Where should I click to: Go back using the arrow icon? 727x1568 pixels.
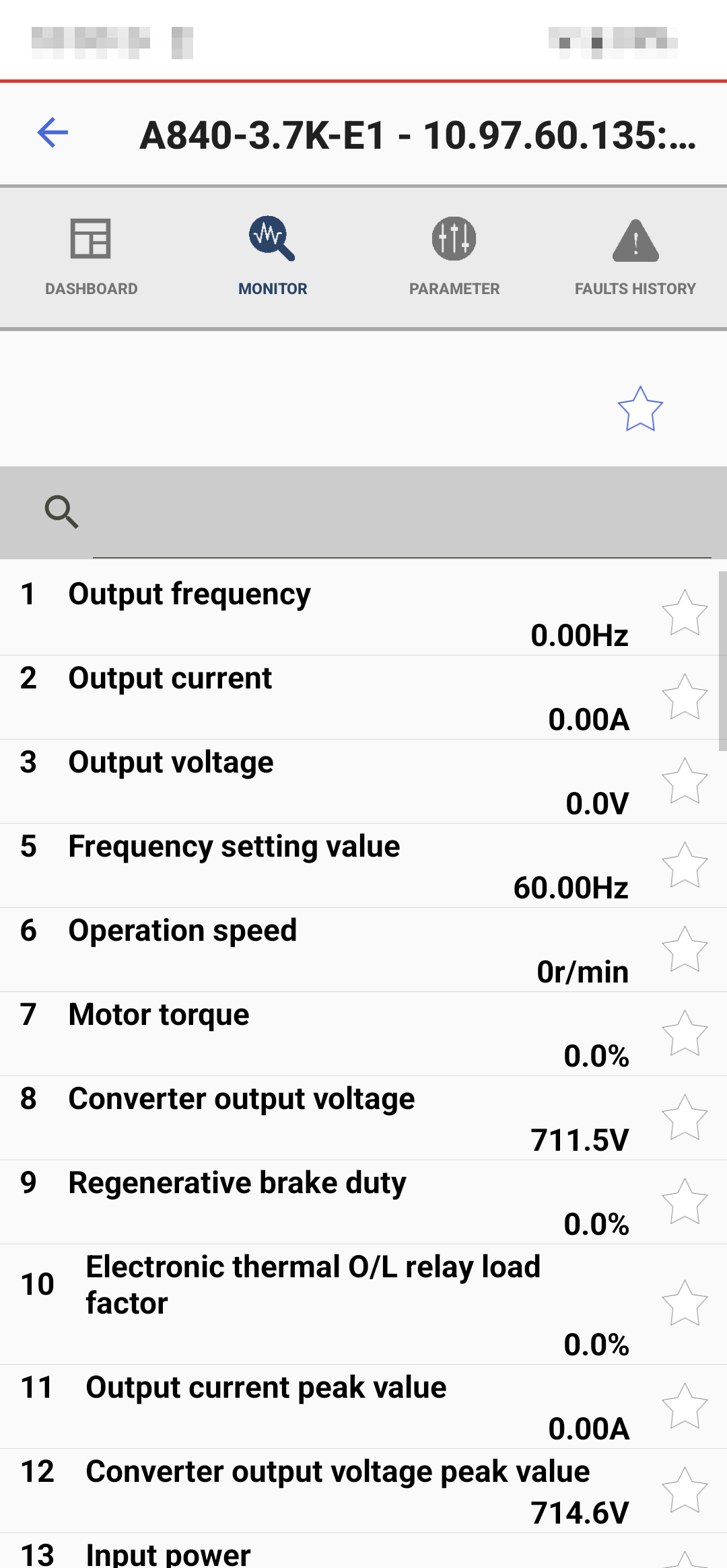point(53,133)
